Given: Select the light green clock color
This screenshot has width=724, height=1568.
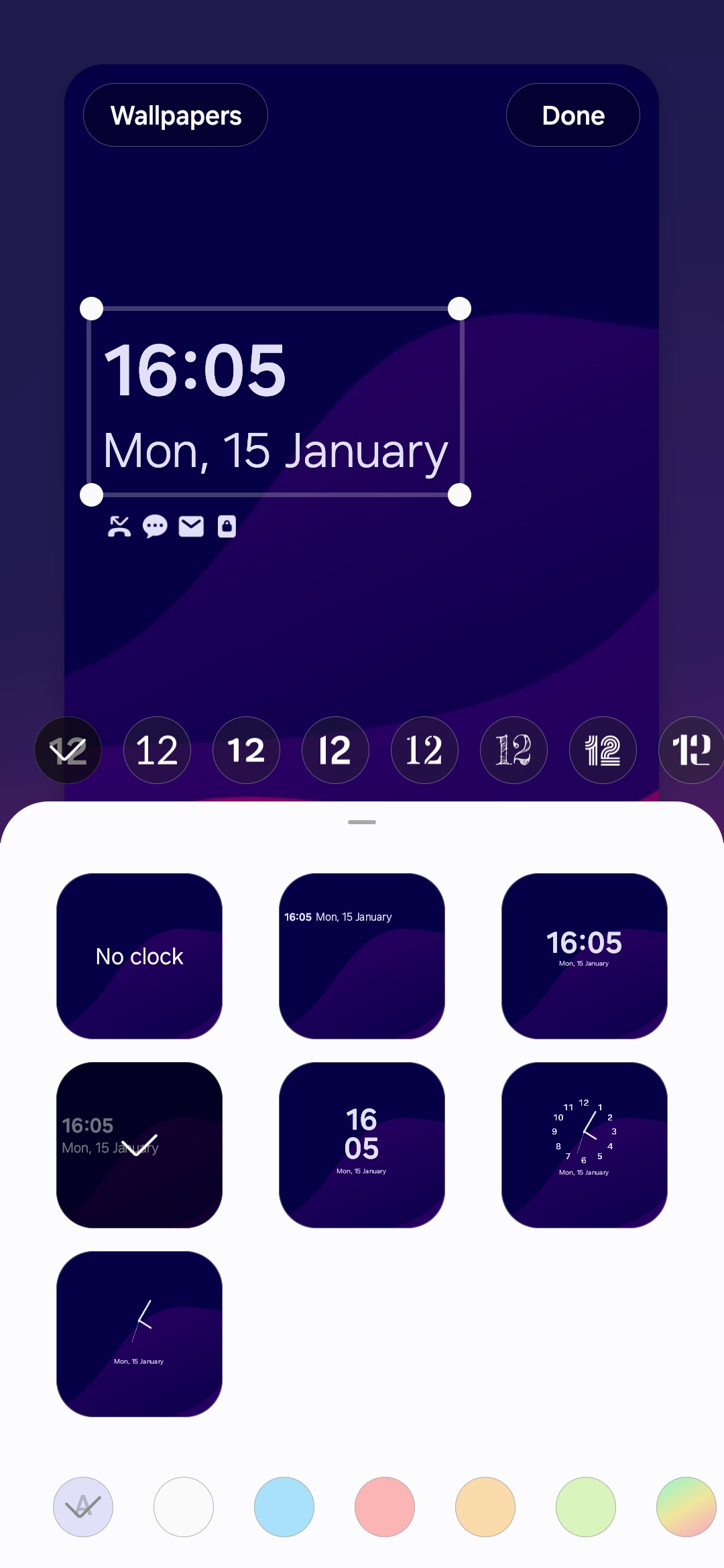Looking at the screenshot, I should click(586, 1507).
